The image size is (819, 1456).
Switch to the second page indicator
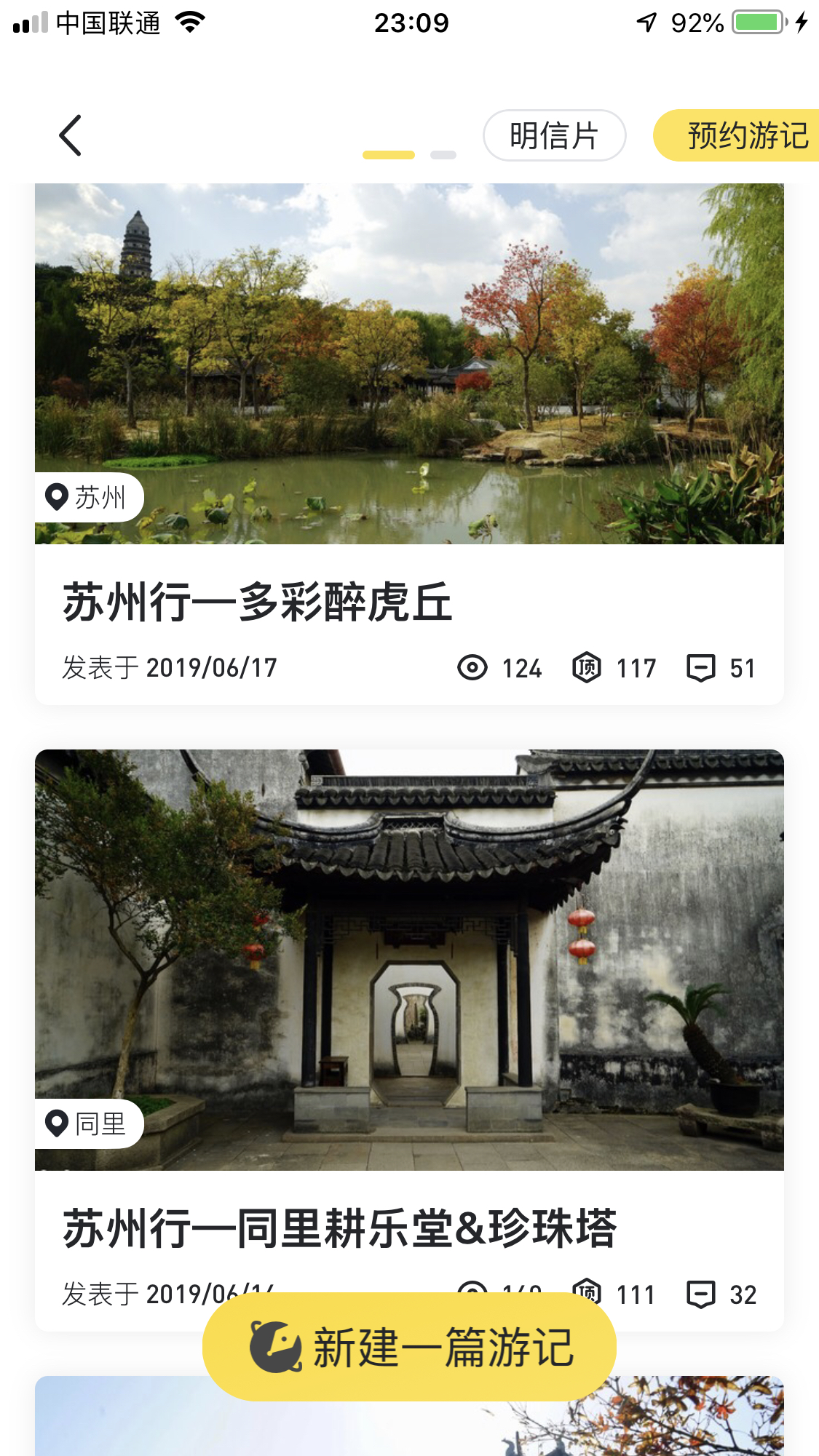(443, 155)
